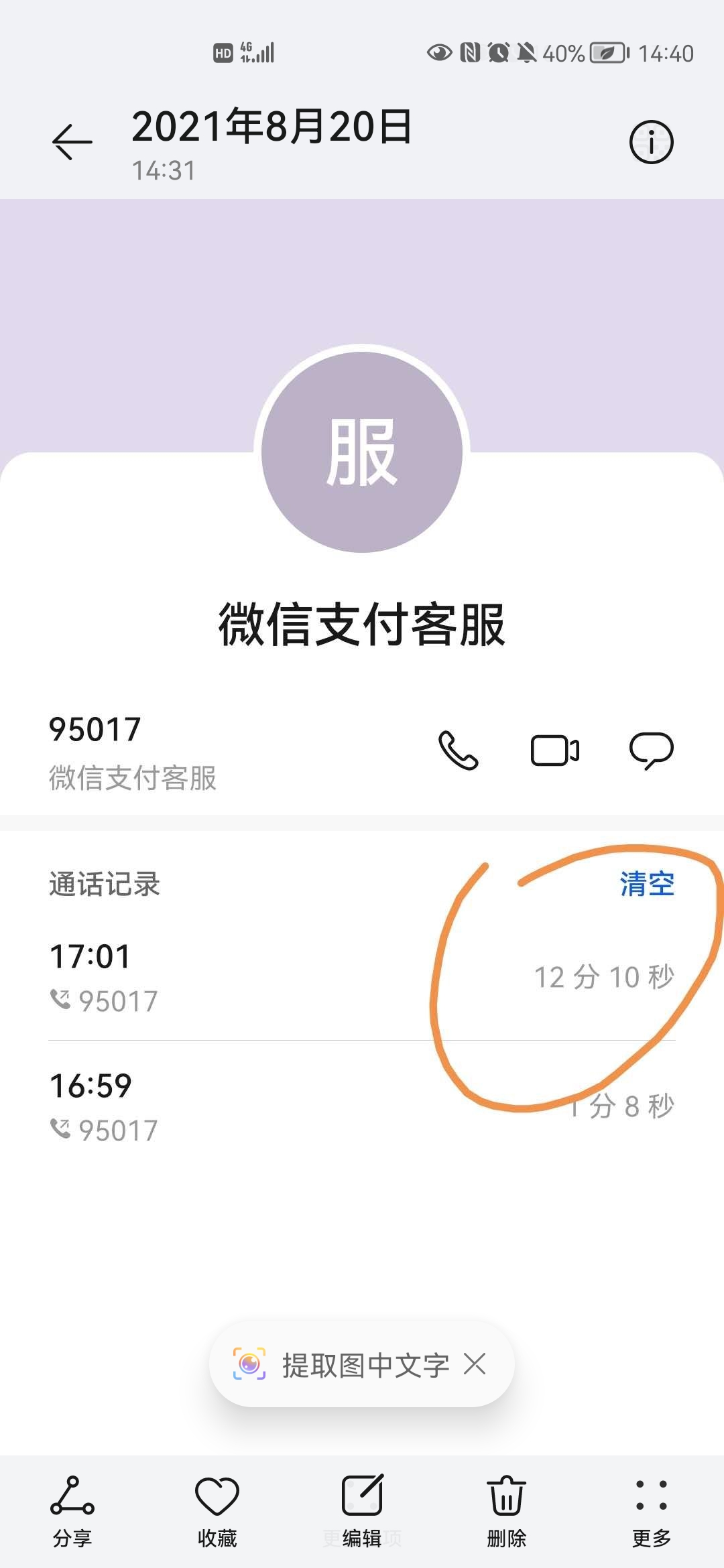Tap the contact name 微信支付客服

[362, 625]
